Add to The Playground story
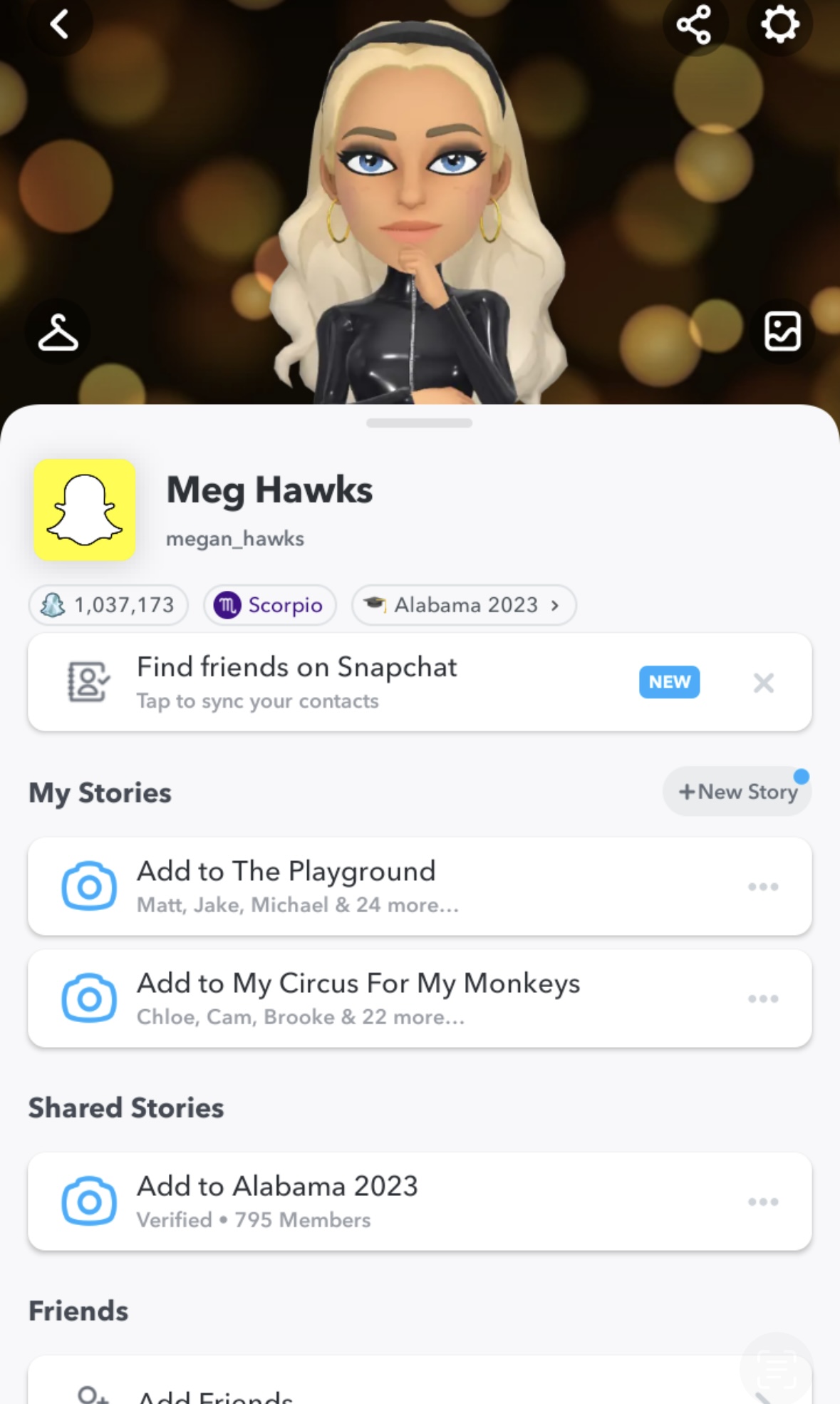 (420, 887)
